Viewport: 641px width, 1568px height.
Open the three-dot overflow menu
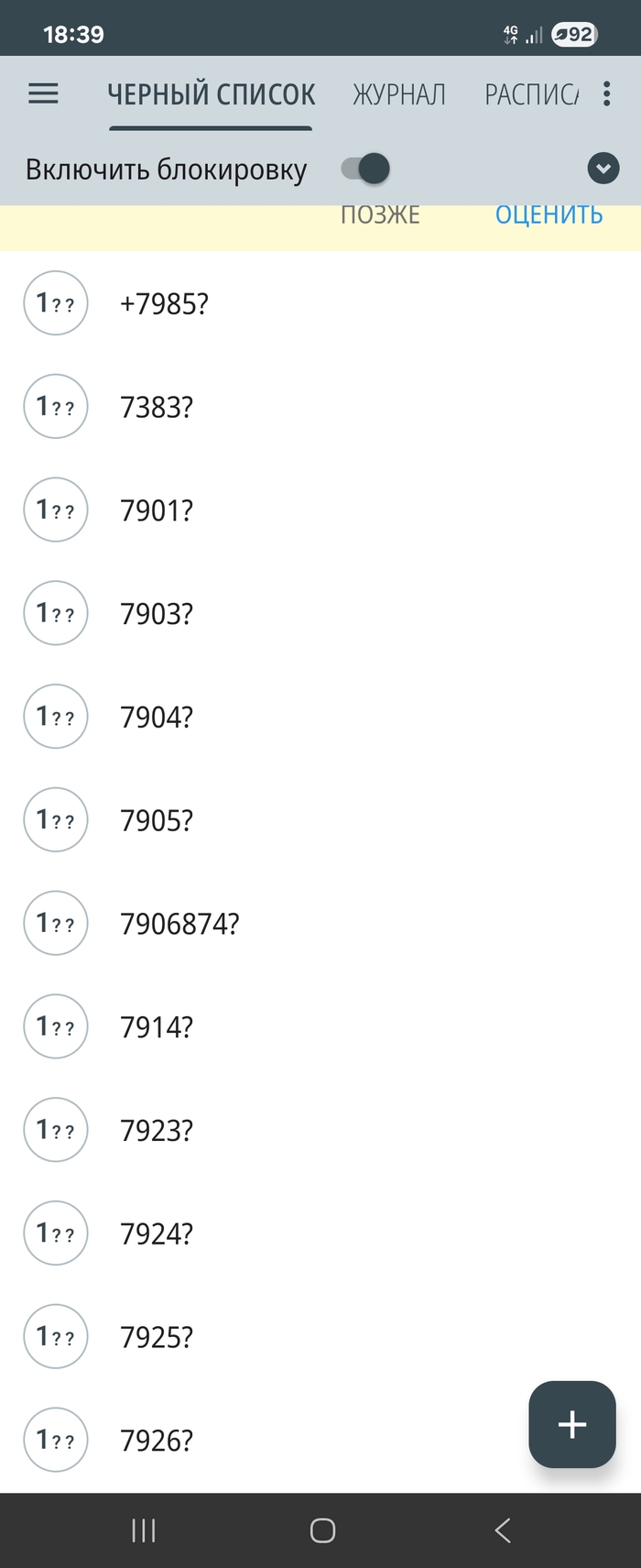pyautogui.click(x=606, y=93)
